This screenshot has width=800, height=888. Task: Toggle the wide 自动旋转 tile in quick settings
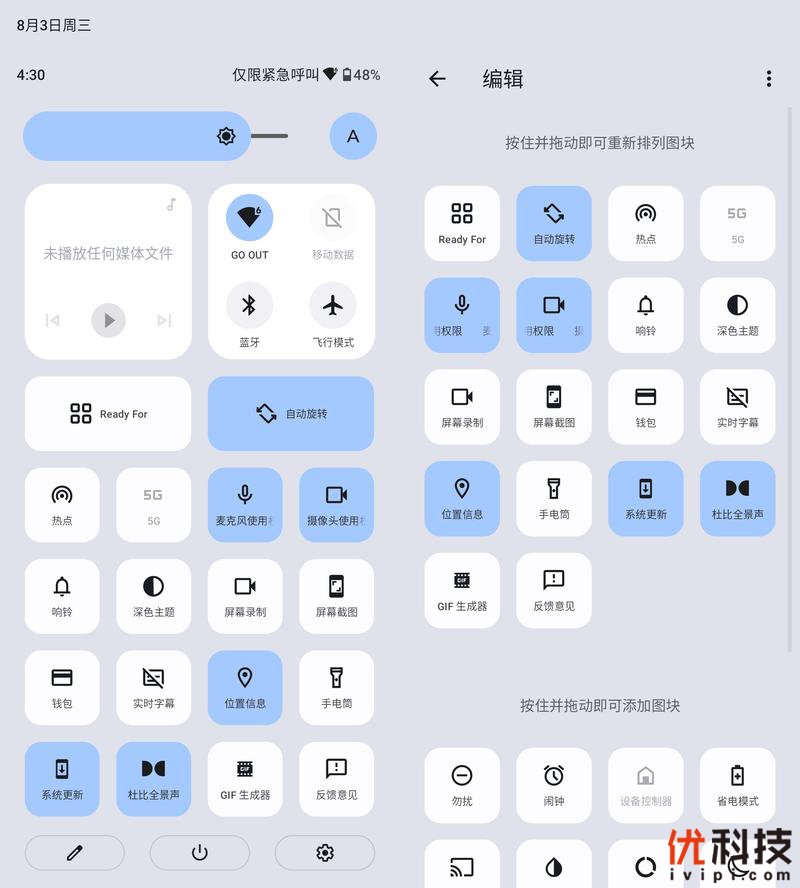click(x=291, y=414)
